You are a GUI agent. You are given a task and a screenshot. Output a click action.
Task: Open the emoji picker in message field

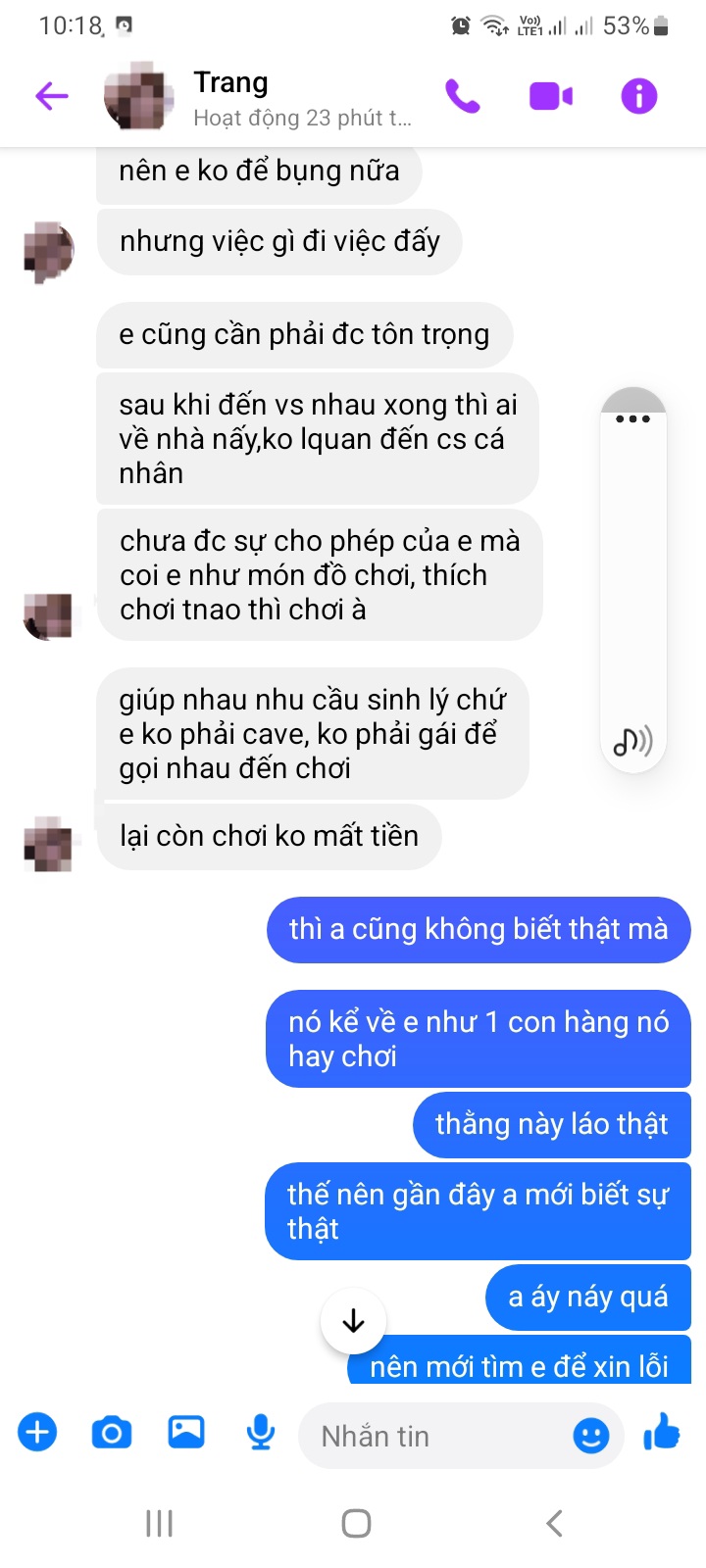tap(591, 1437)
